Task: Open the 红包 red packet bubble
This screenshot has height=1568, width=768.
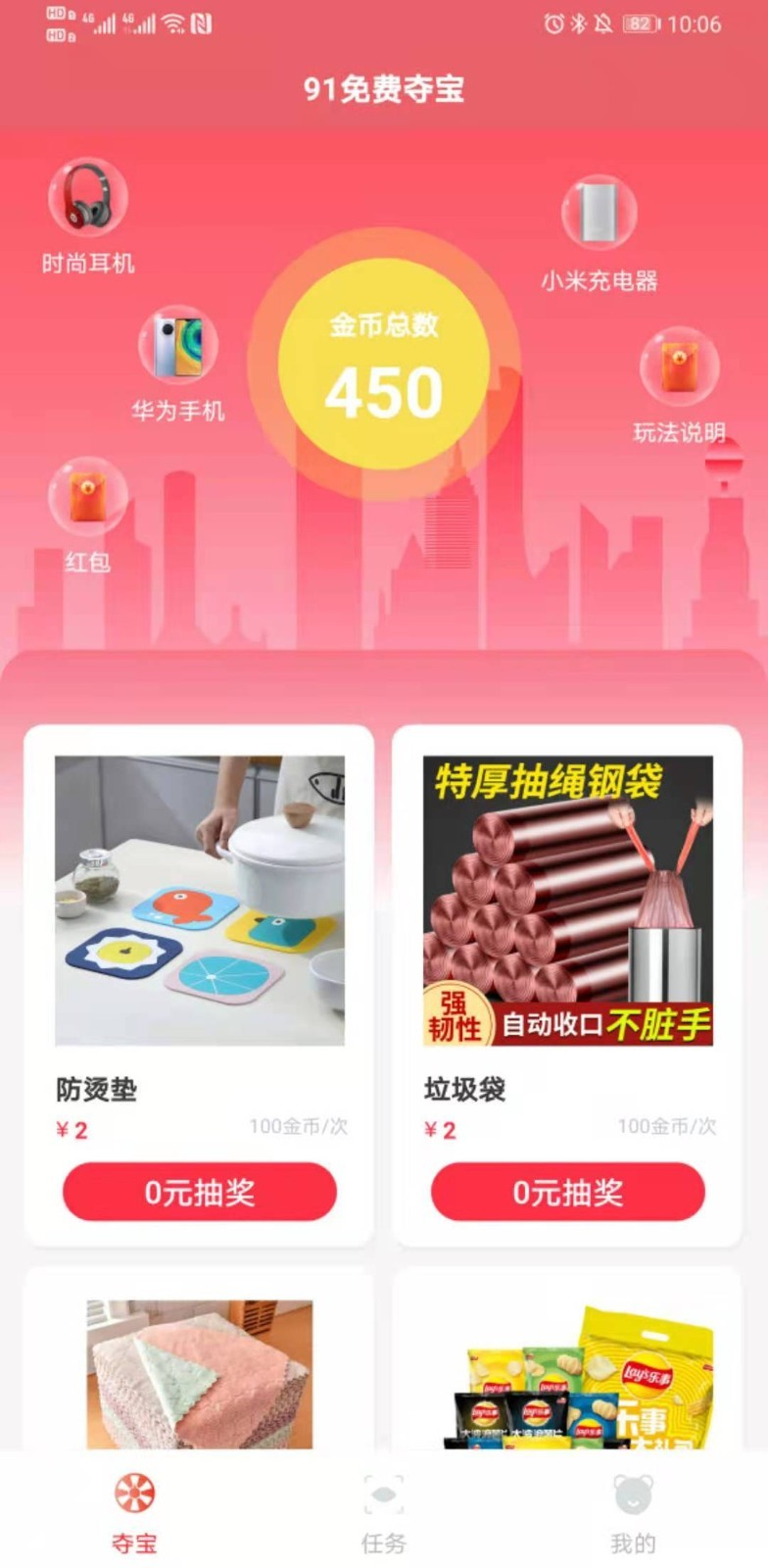Action: click(x=87, y=497)
